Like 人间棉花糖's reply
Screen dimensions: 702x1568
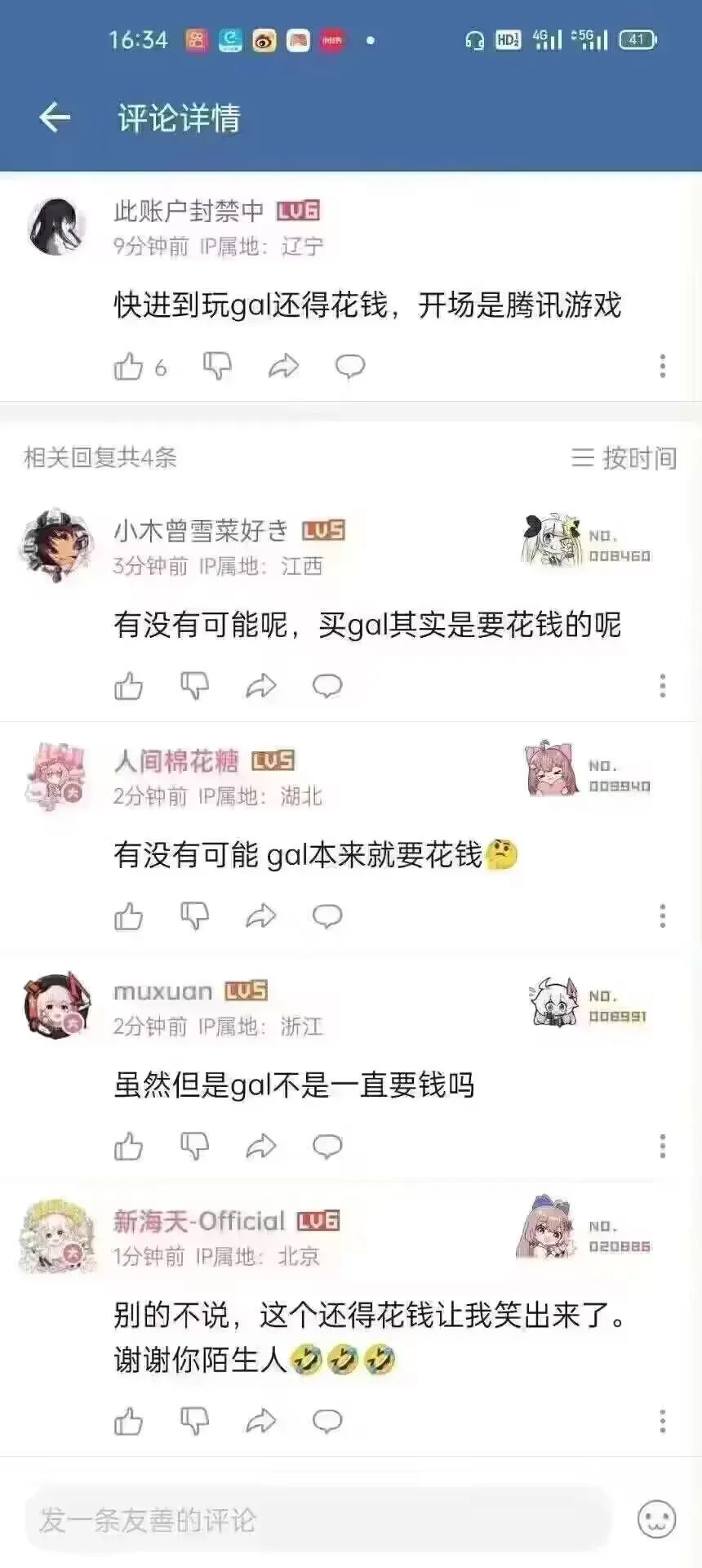tap(128, 916)
